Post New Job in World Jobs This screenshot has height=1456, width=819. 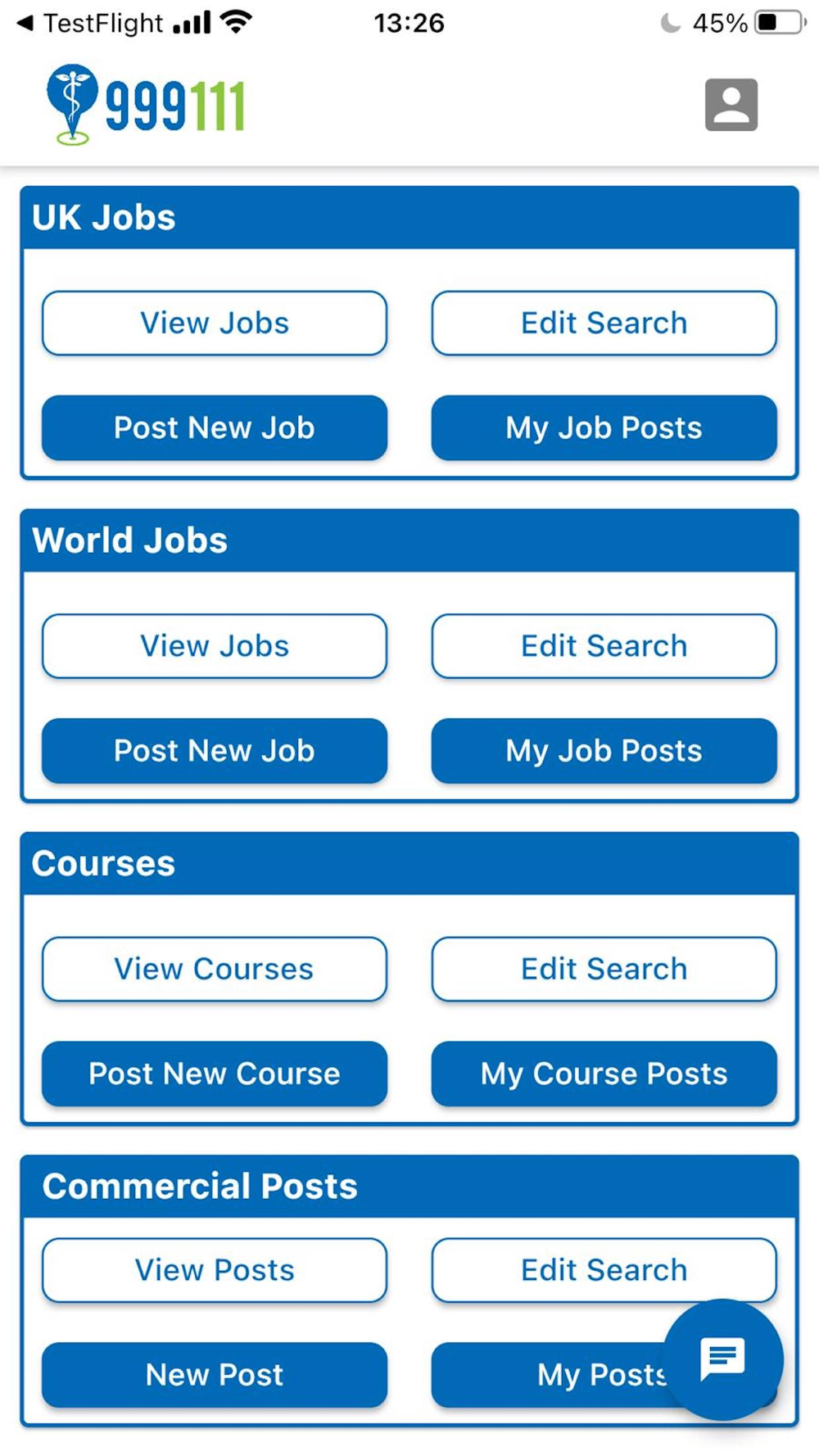tap(215, 750)
